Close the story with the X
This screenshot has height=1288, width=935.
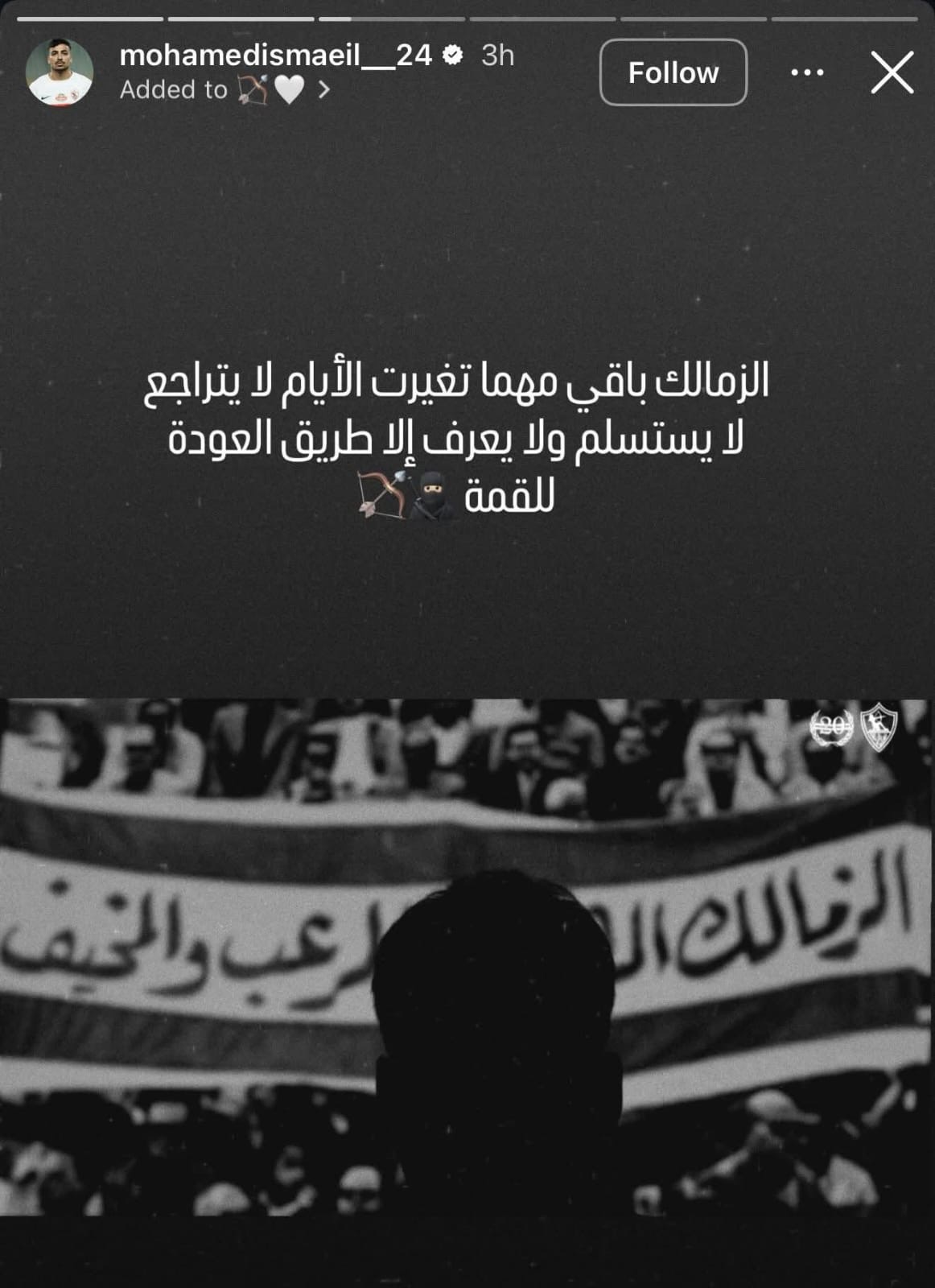click(891, 74)
